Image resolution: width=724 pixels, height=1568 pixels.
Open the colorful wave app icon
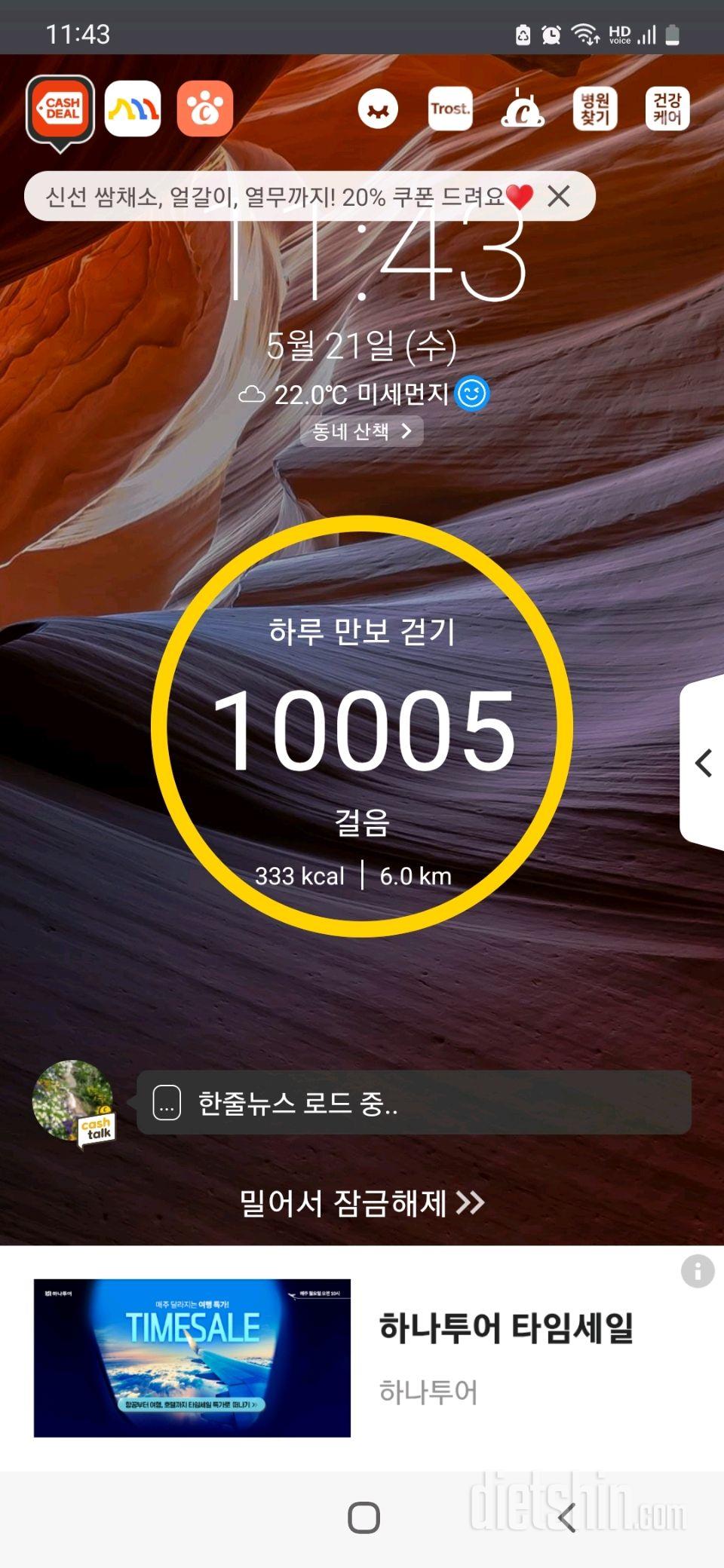coord(133,109)
